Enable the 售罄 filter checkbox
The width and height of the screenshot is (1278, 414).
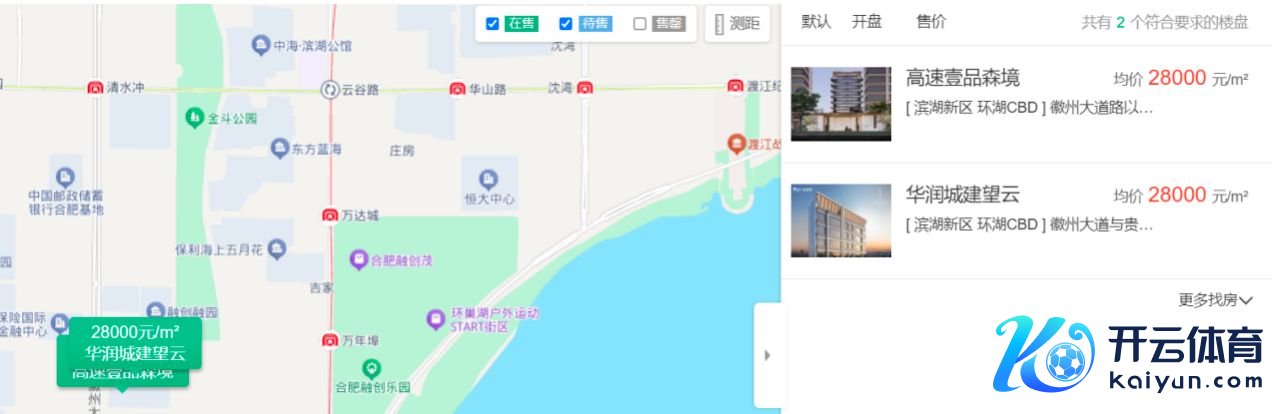point(640,24)
